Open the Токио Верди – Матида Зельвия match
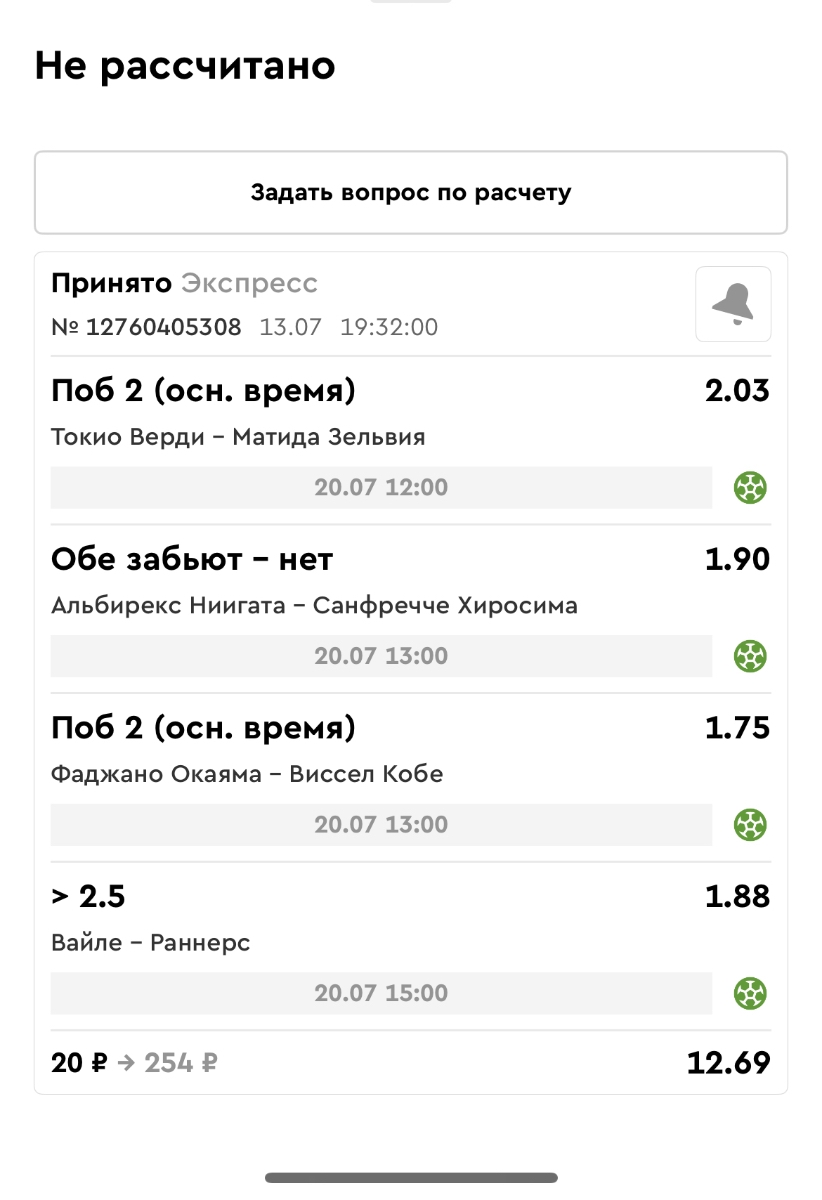 tap(238, 437)
